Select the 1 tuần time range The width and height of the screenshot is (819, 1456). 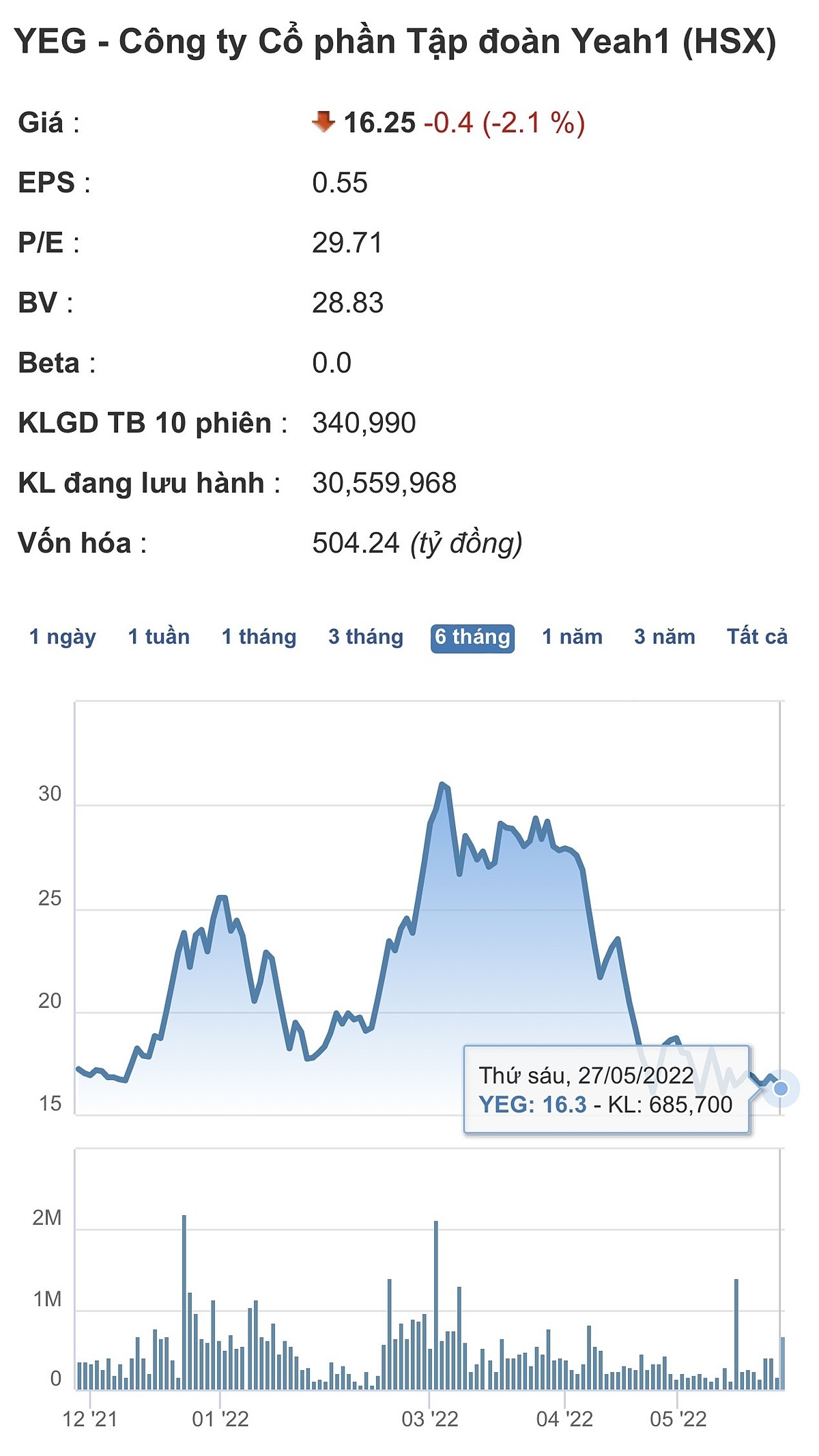[159, 637]
